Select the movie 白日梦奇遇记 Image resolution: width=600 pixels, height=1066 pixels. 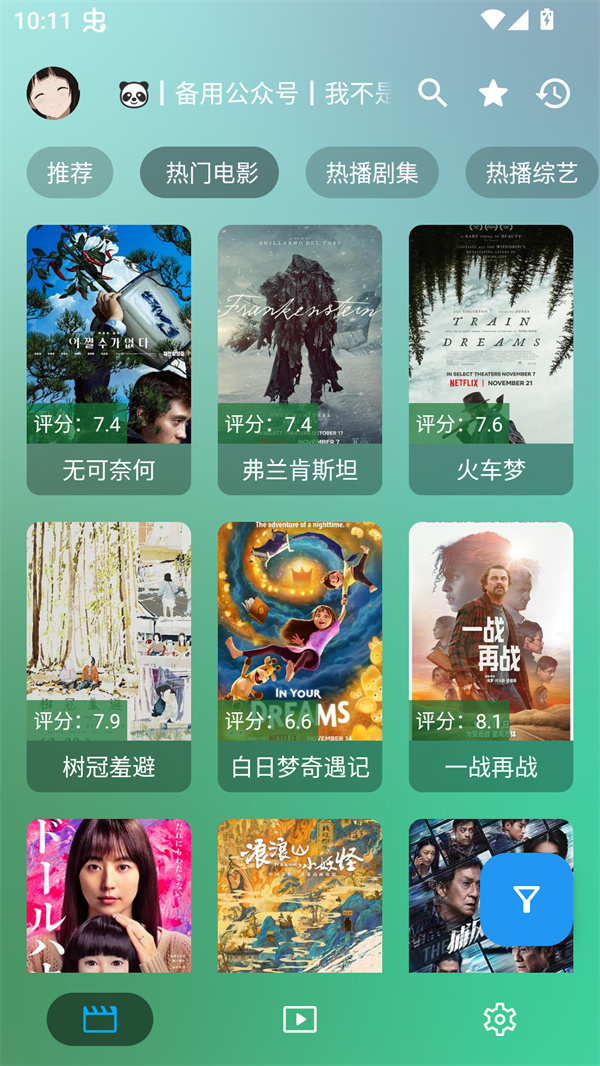coord(300,656)
